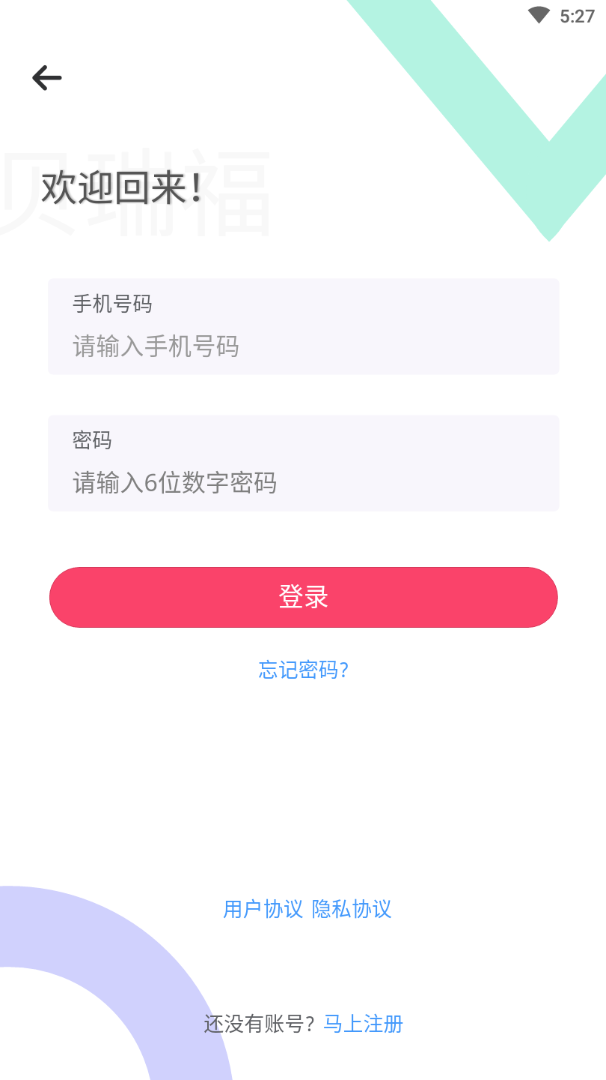Select the 密码 password input field
The image size is (606, 1080).
coord(303,483)
